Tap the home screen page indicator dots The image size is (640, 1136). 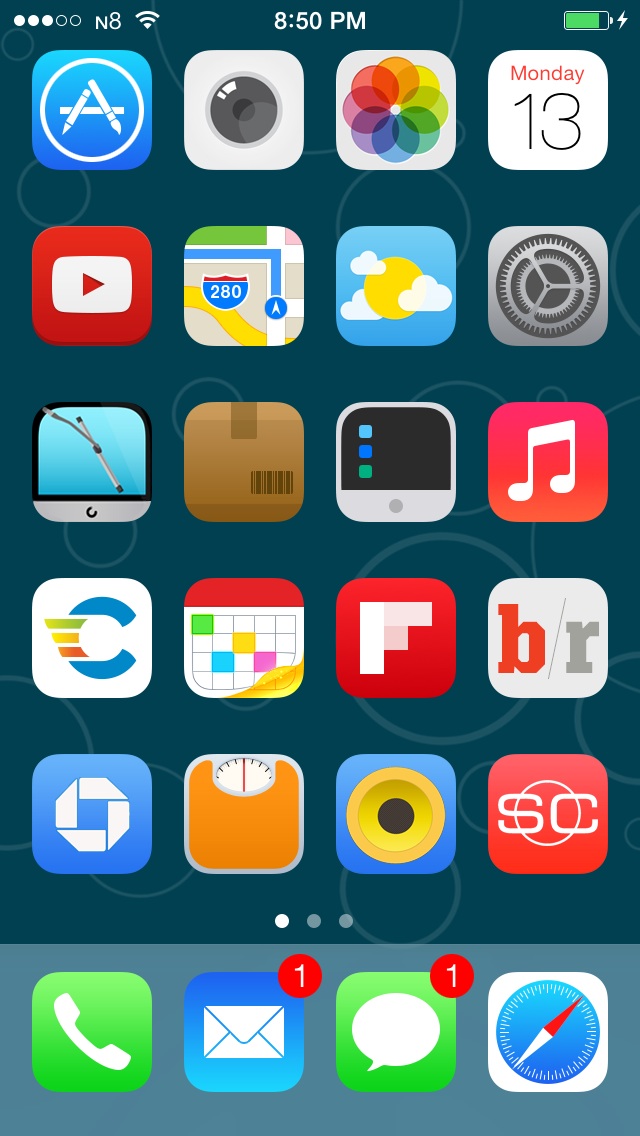(x=314, y=920)
